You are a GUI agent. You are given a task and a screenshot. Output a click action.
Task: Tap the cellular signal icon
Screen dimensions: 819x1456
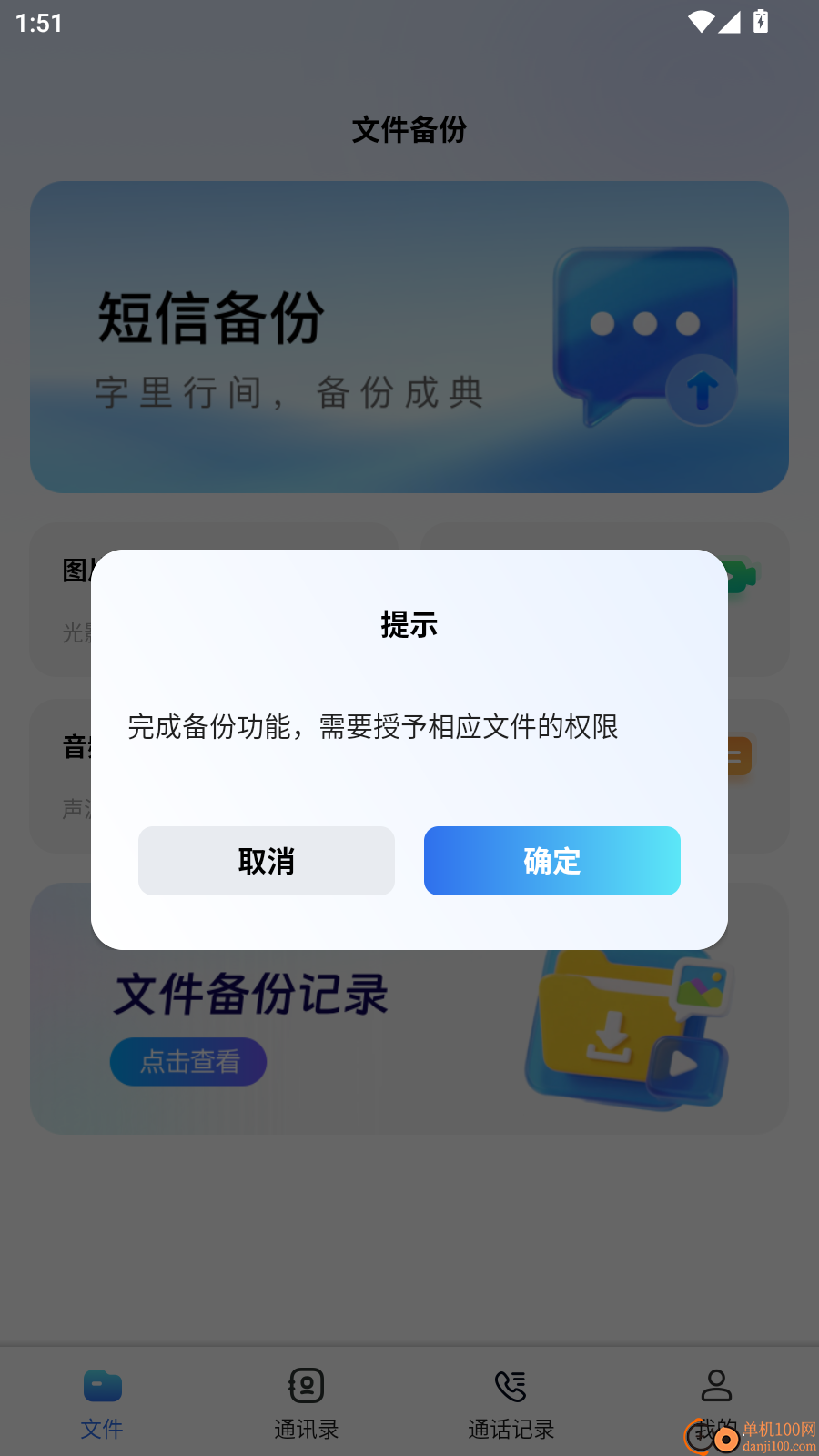click(x=729, y=22)
